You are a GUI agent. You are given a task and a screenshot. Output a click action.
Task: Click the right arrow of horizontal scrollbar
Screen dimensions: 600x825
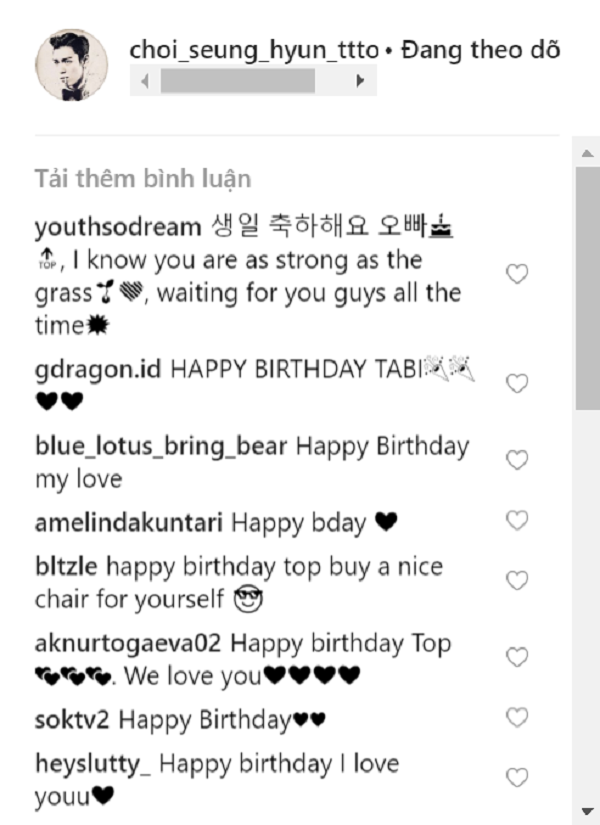360,80
